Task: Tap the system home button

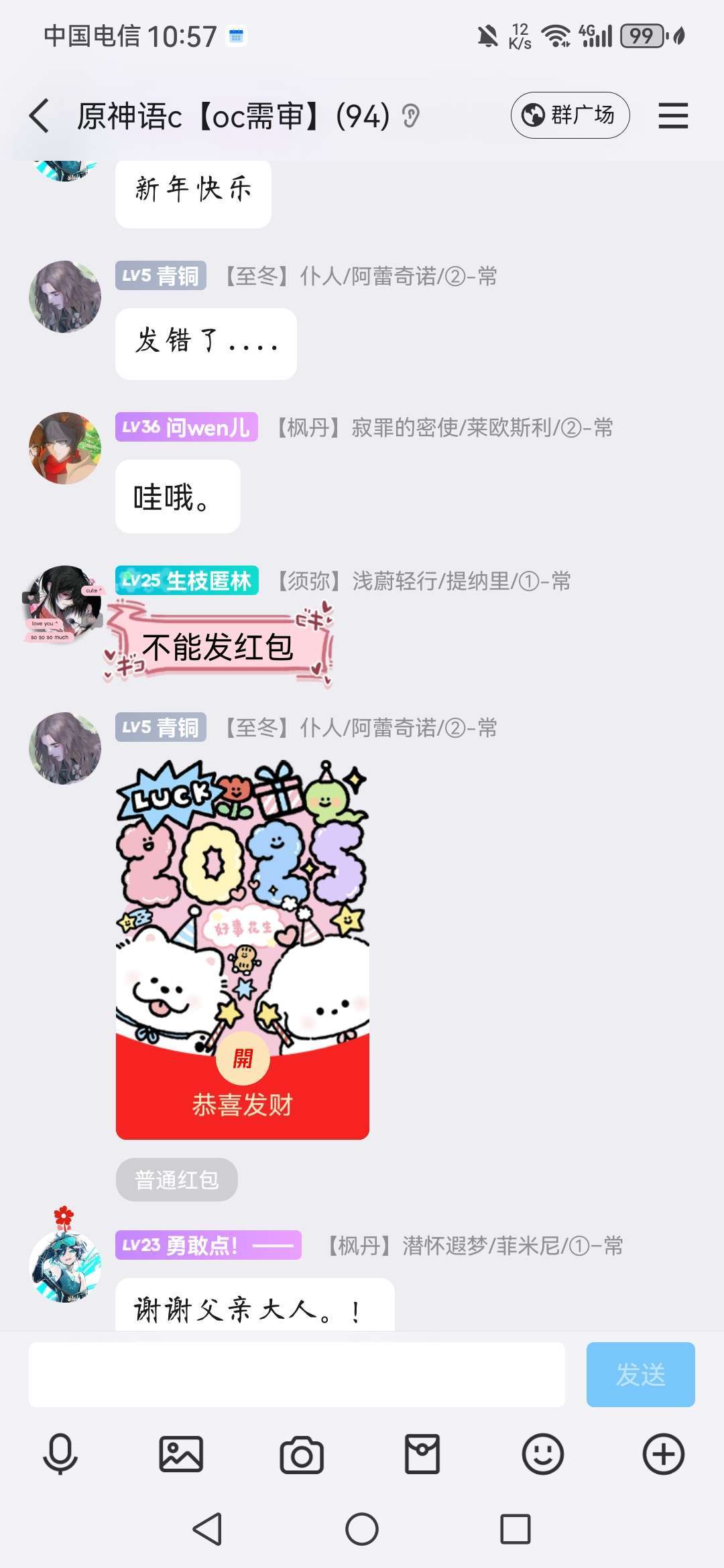Action: click(x=362, y=1529)
